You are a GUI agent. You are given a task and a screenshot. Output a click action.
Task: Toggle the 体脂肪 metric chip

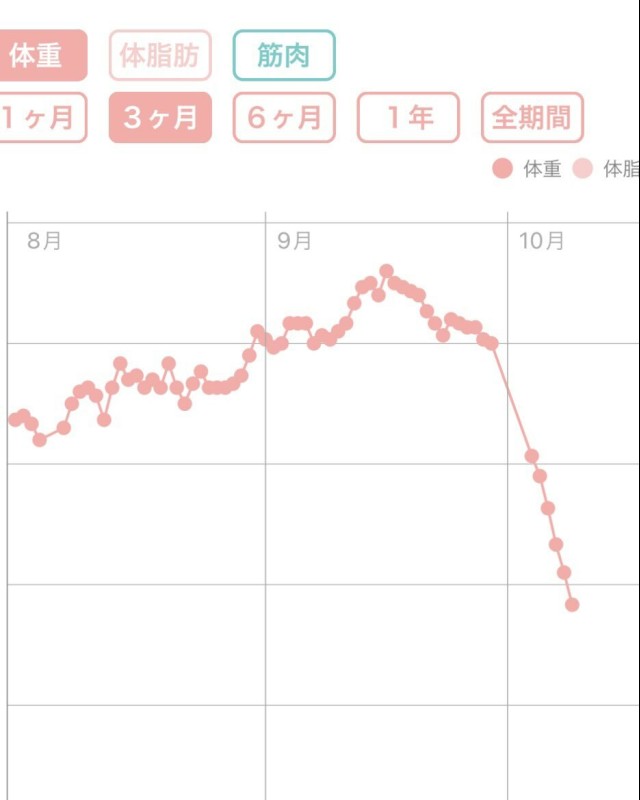160,55
